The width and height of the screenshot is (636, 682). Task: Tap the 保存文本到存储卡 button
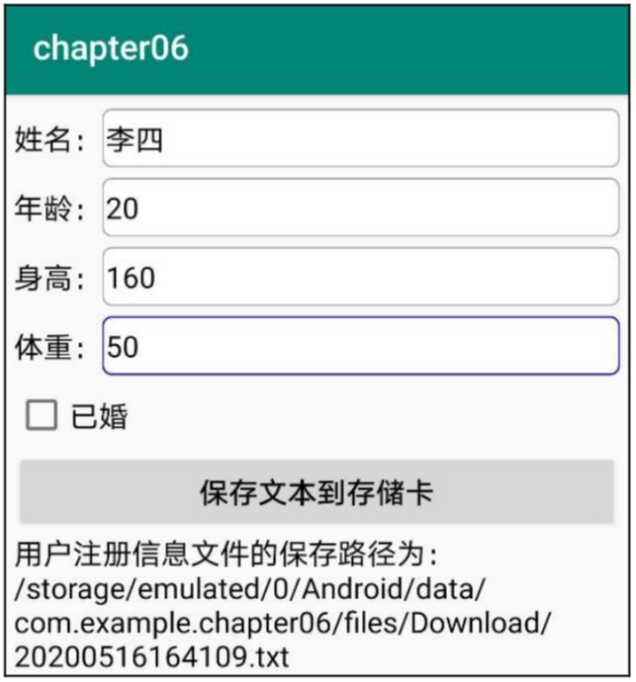[316, 492]
